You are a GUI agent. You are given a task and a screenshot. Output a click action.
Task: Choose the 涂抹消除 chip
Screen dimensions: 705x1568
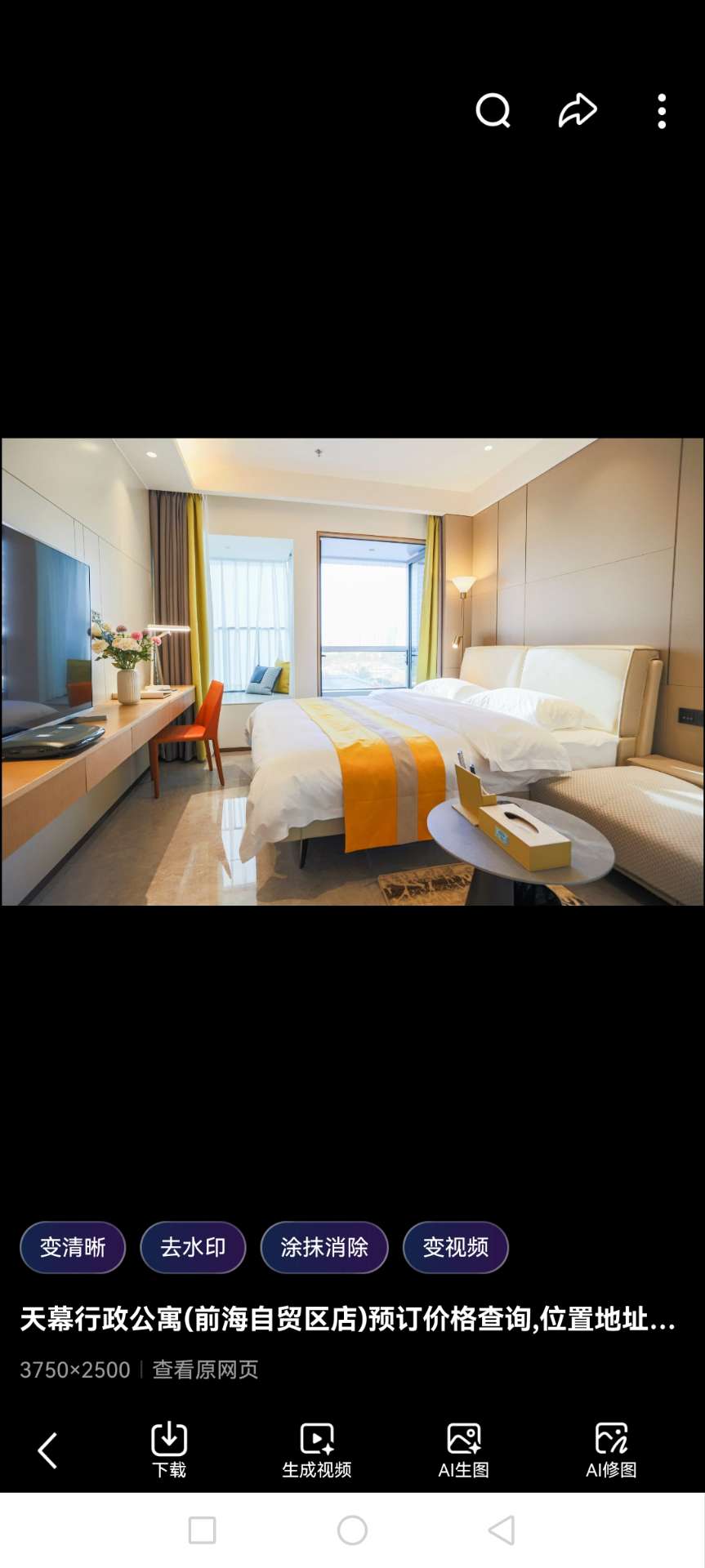pos(324,1247)
